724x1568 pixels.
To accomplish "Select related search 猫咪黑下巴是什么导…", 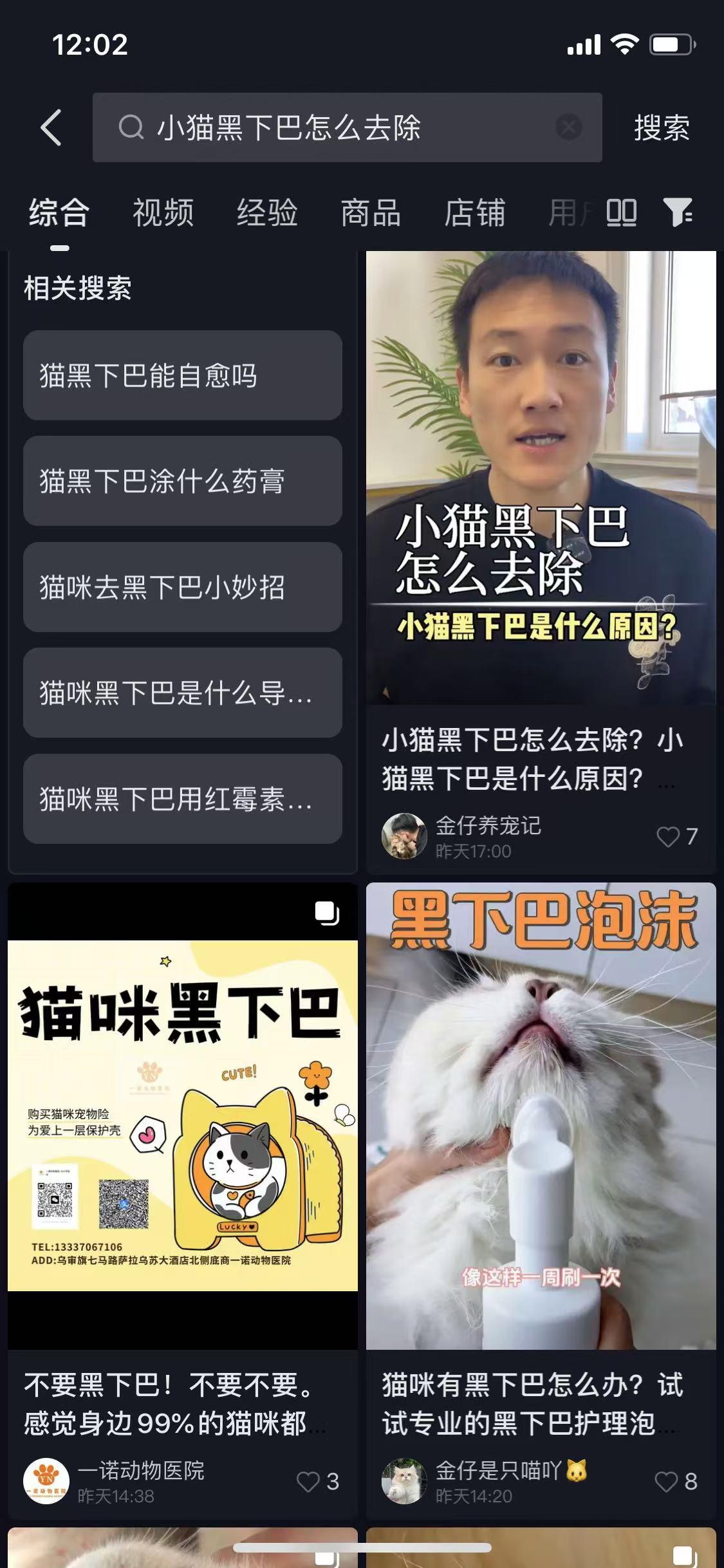I will click(183, 693).
